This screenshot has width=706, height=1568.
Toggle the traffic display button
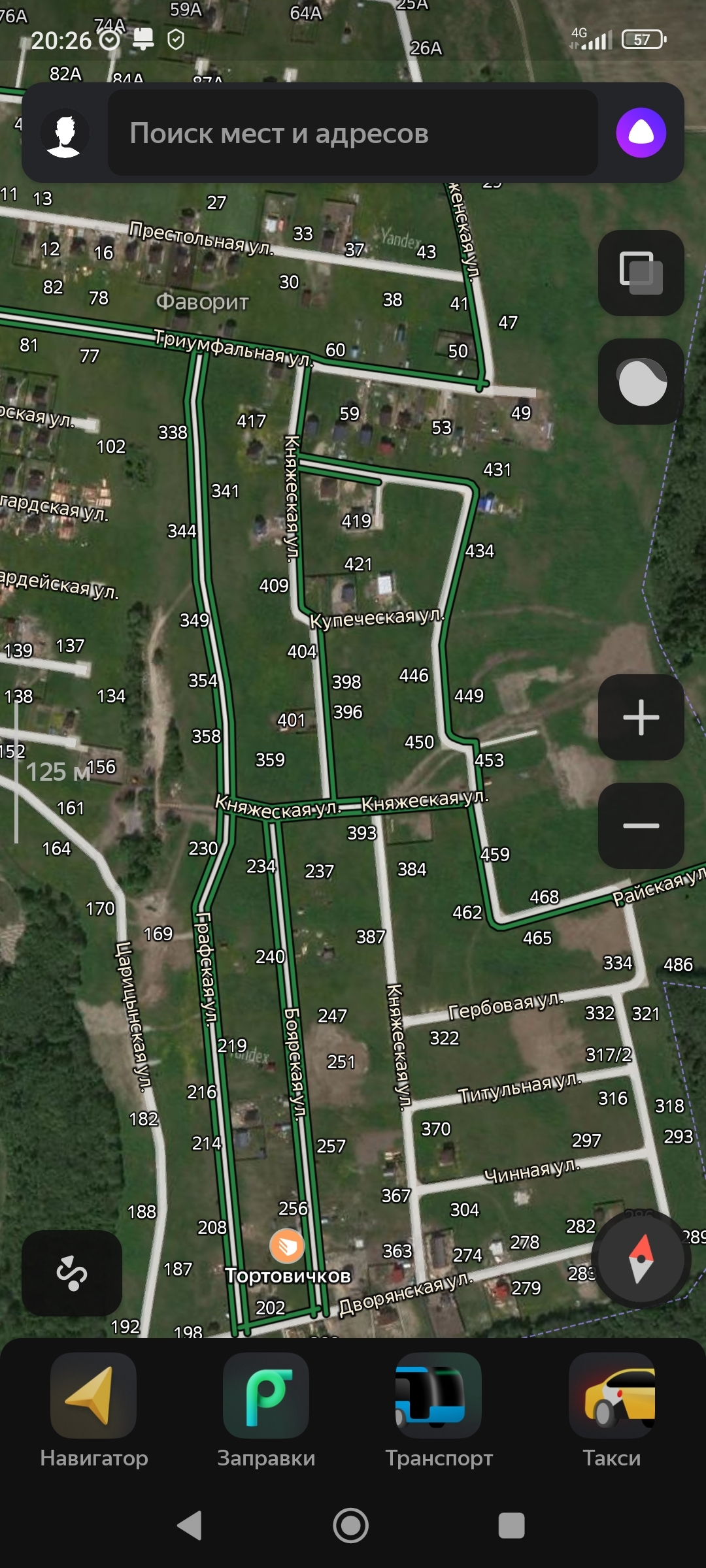(641, 382)
